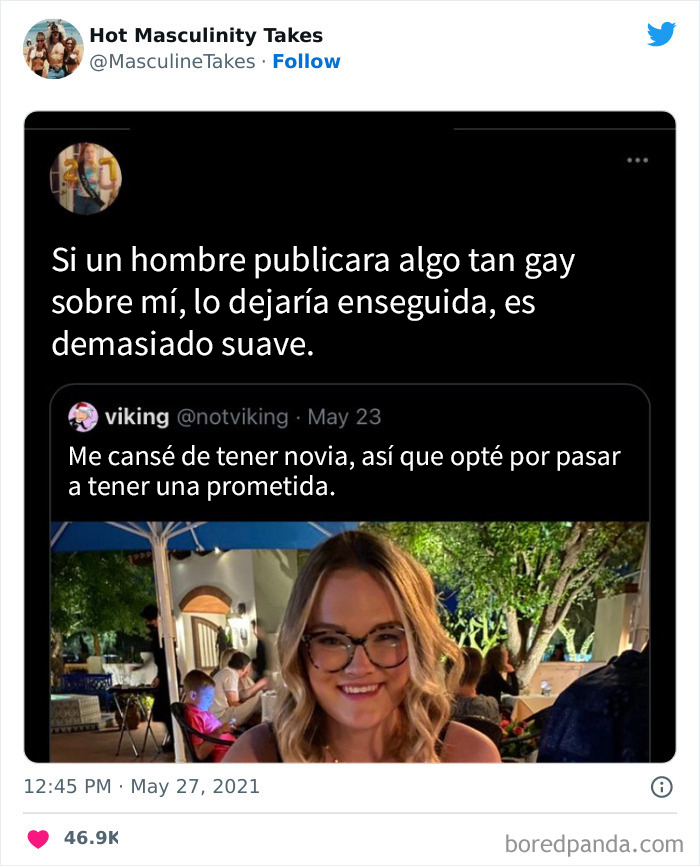Open the embedded tweet screenshot image

pyautogui.click(x=350, y=437)
